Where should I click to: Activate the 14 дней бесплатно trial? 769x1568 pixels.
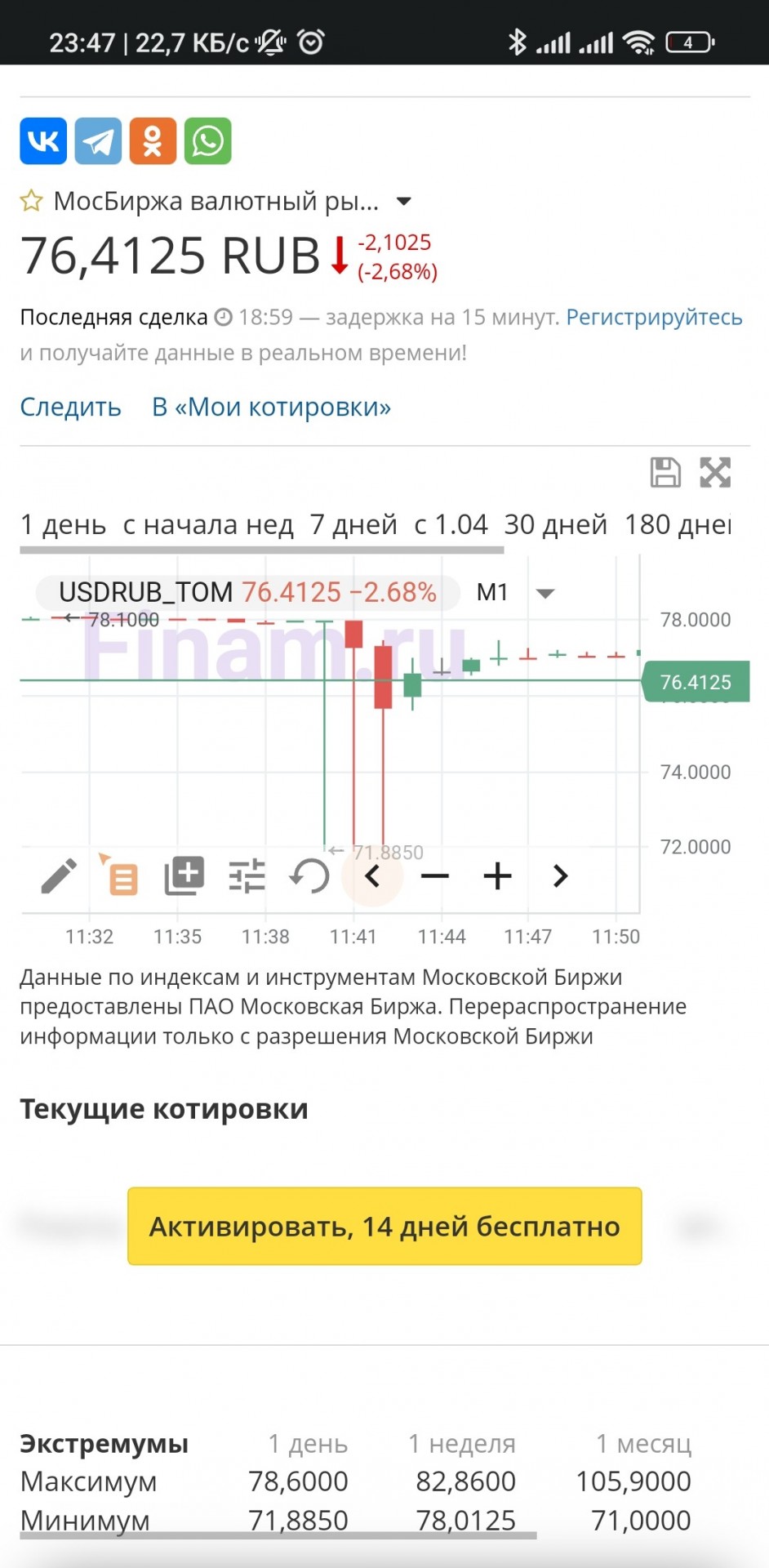(384, 1226)
